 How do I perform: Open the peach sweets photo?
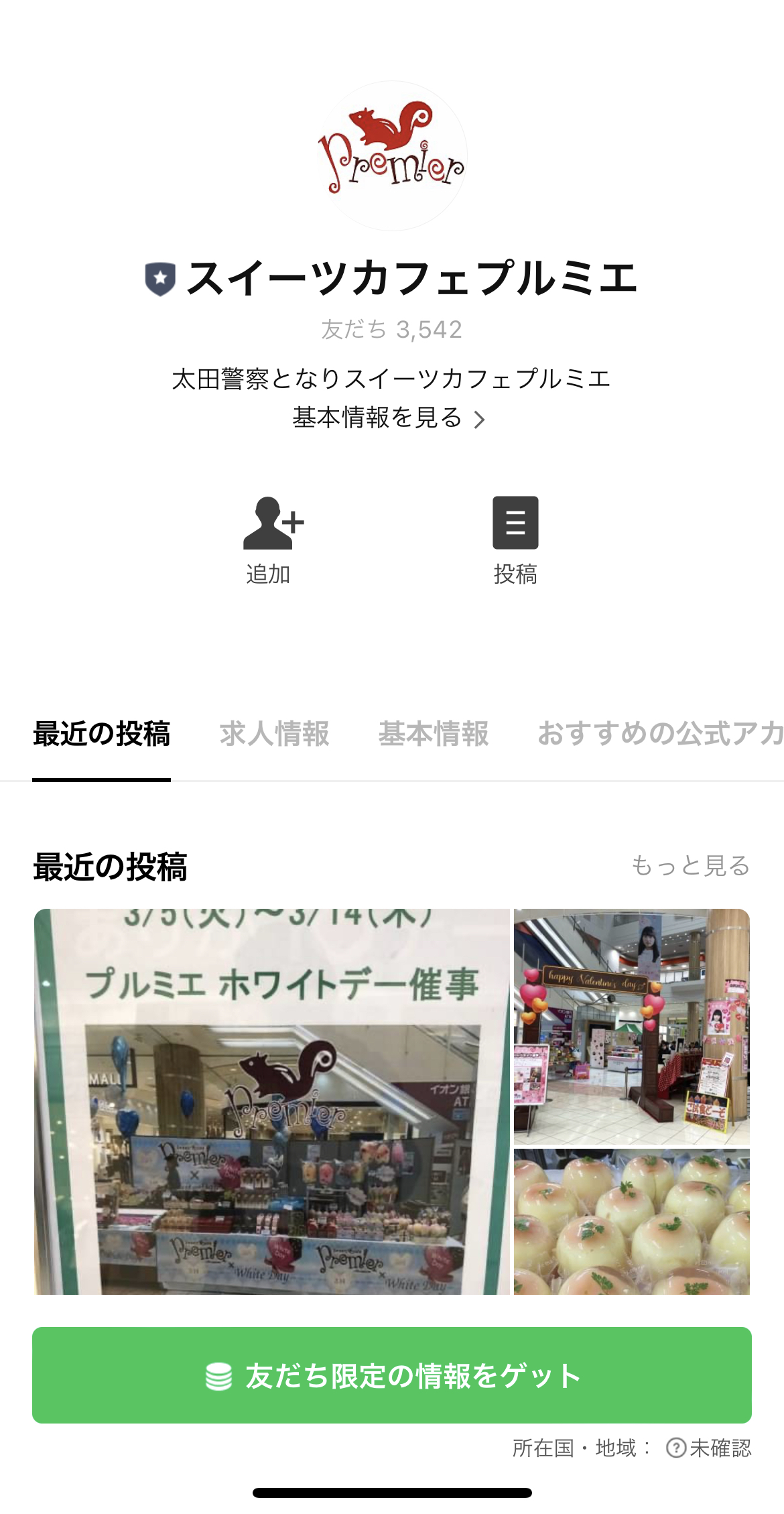(631, 1222)
